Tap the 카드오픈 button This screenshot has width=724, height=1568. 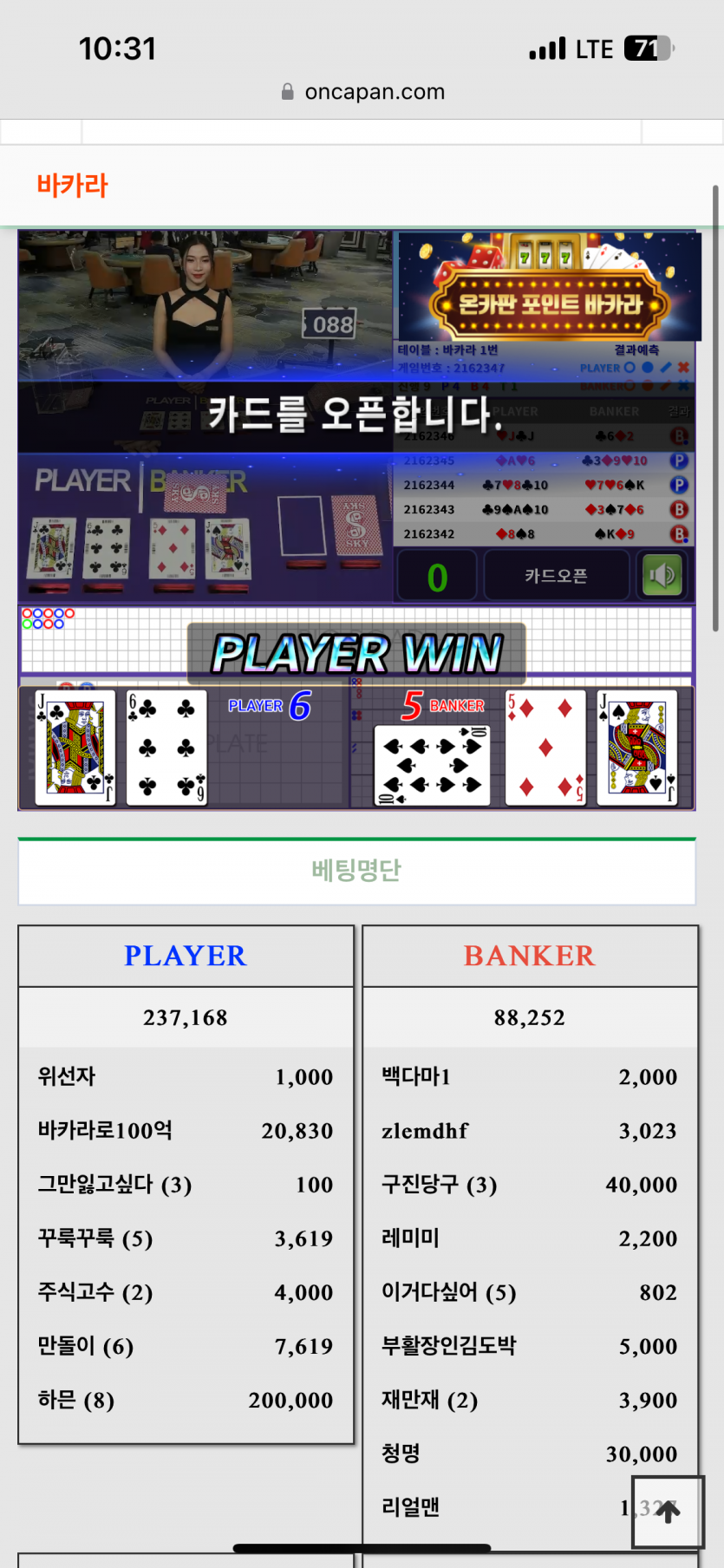(x=556, y=576)
